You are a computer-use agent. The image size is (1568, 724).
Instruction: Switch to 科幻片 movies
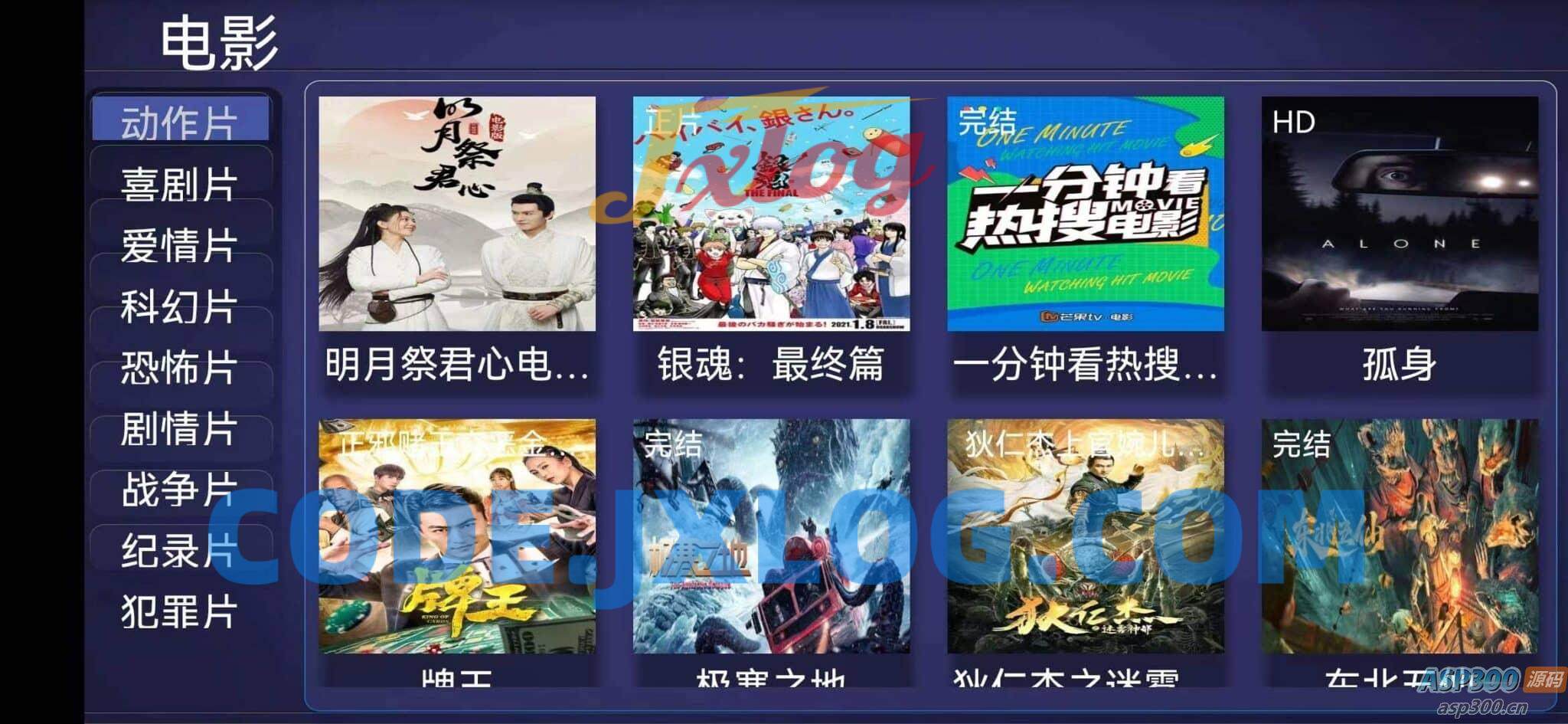click(x=180, y=306)
